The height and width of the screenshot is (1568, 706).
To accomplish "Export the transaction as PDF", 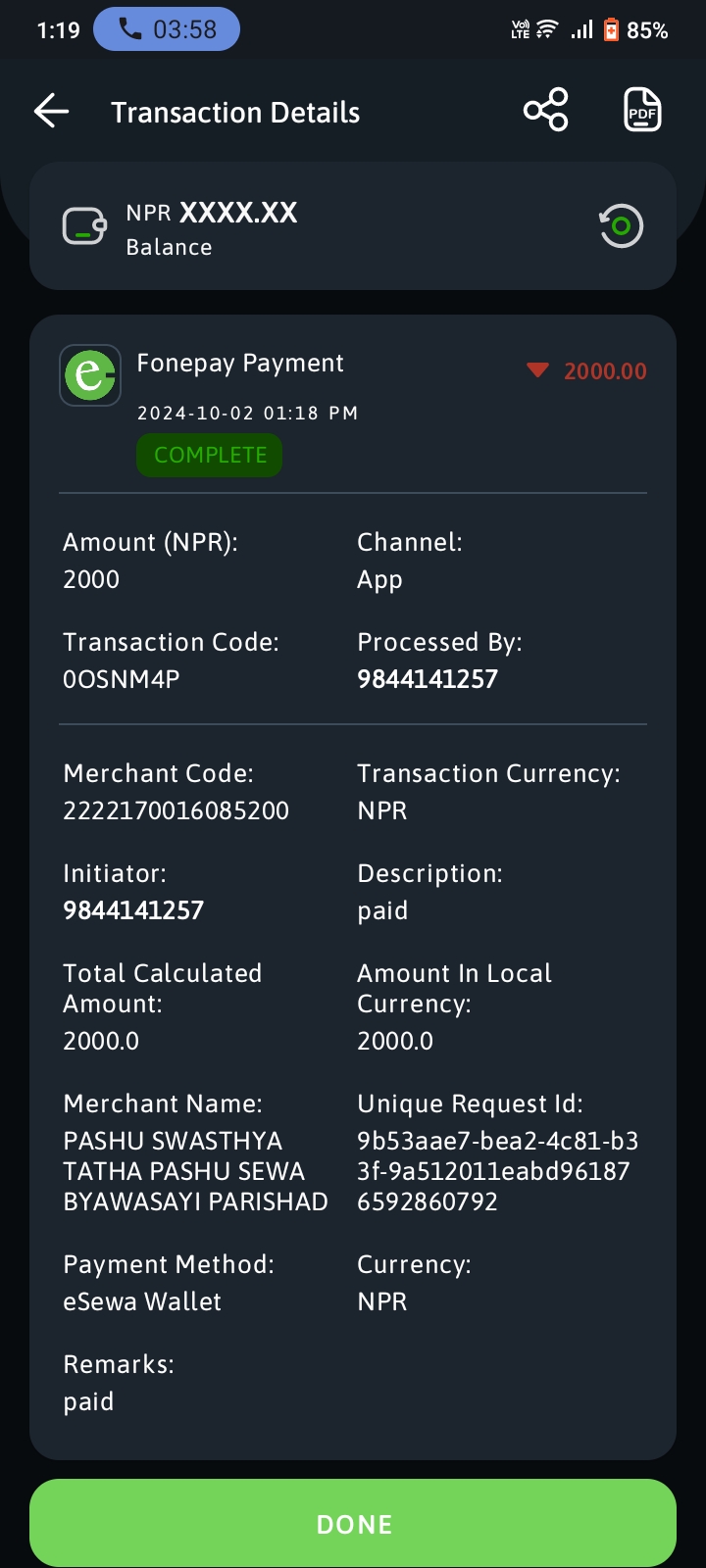I will pos(642,110).
